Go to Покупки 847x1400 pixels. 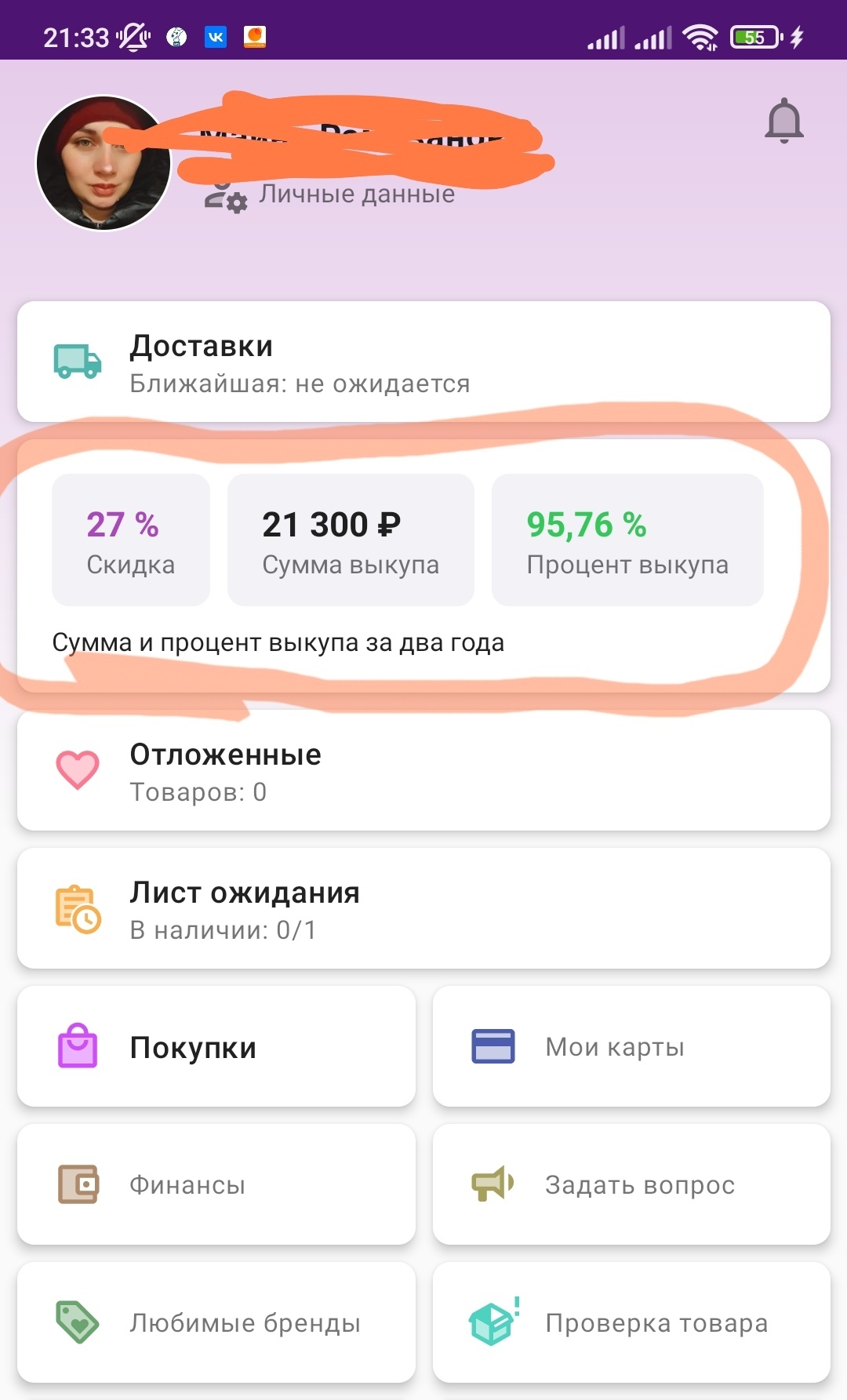[x=216, y=1047]
